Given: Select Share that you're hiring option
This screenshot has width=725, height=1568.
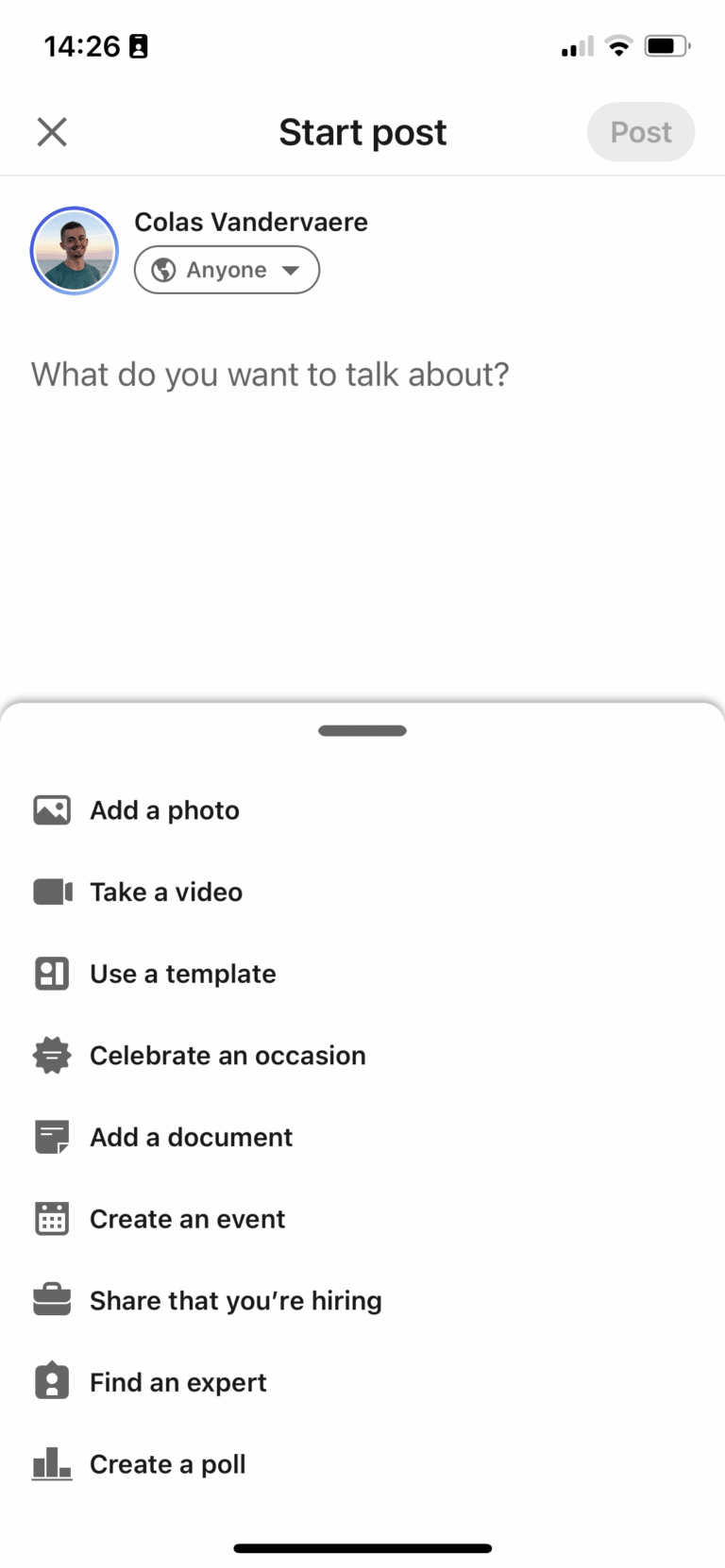Looking at the screenshot, I should pos(235,1299).
